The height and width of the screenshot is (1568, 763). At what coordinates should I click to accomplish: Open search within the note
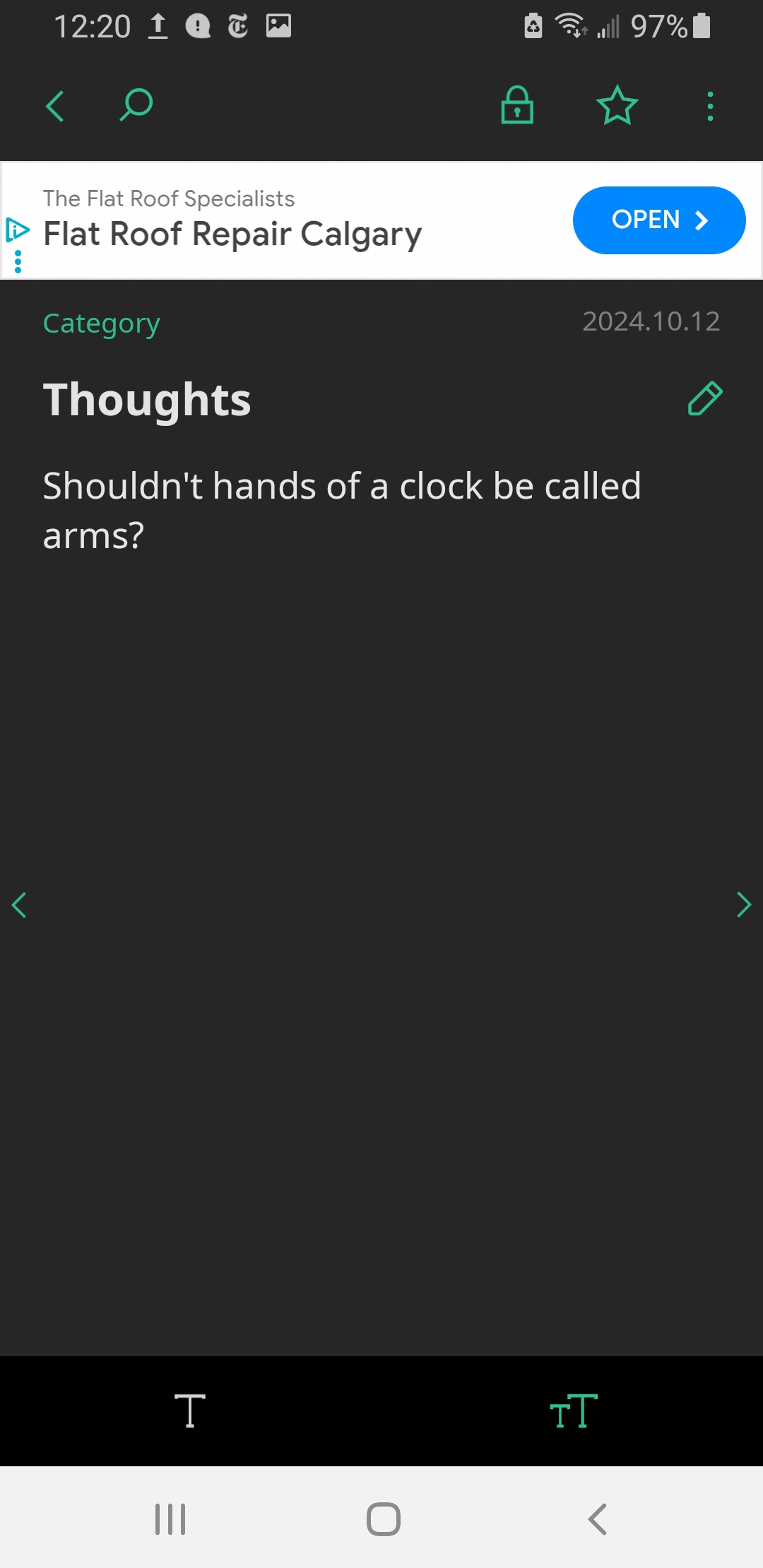(136, 105)
